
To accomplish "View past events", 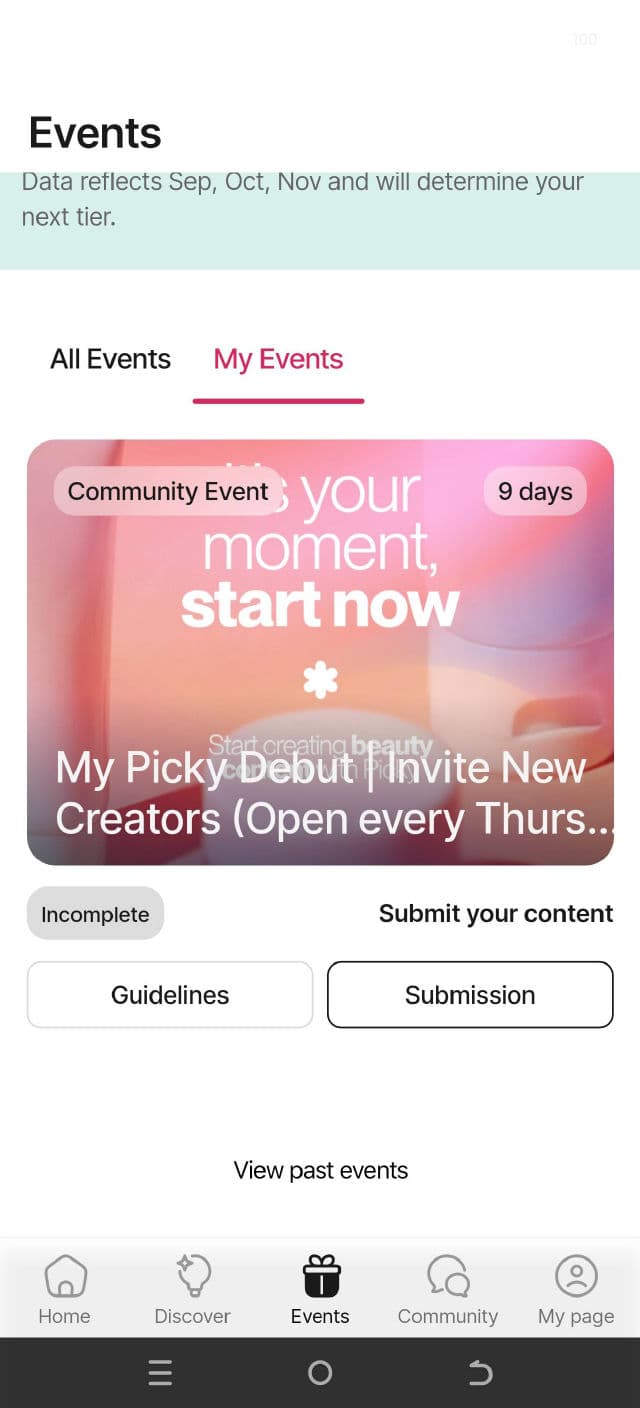I will [x=320, y=1170].
